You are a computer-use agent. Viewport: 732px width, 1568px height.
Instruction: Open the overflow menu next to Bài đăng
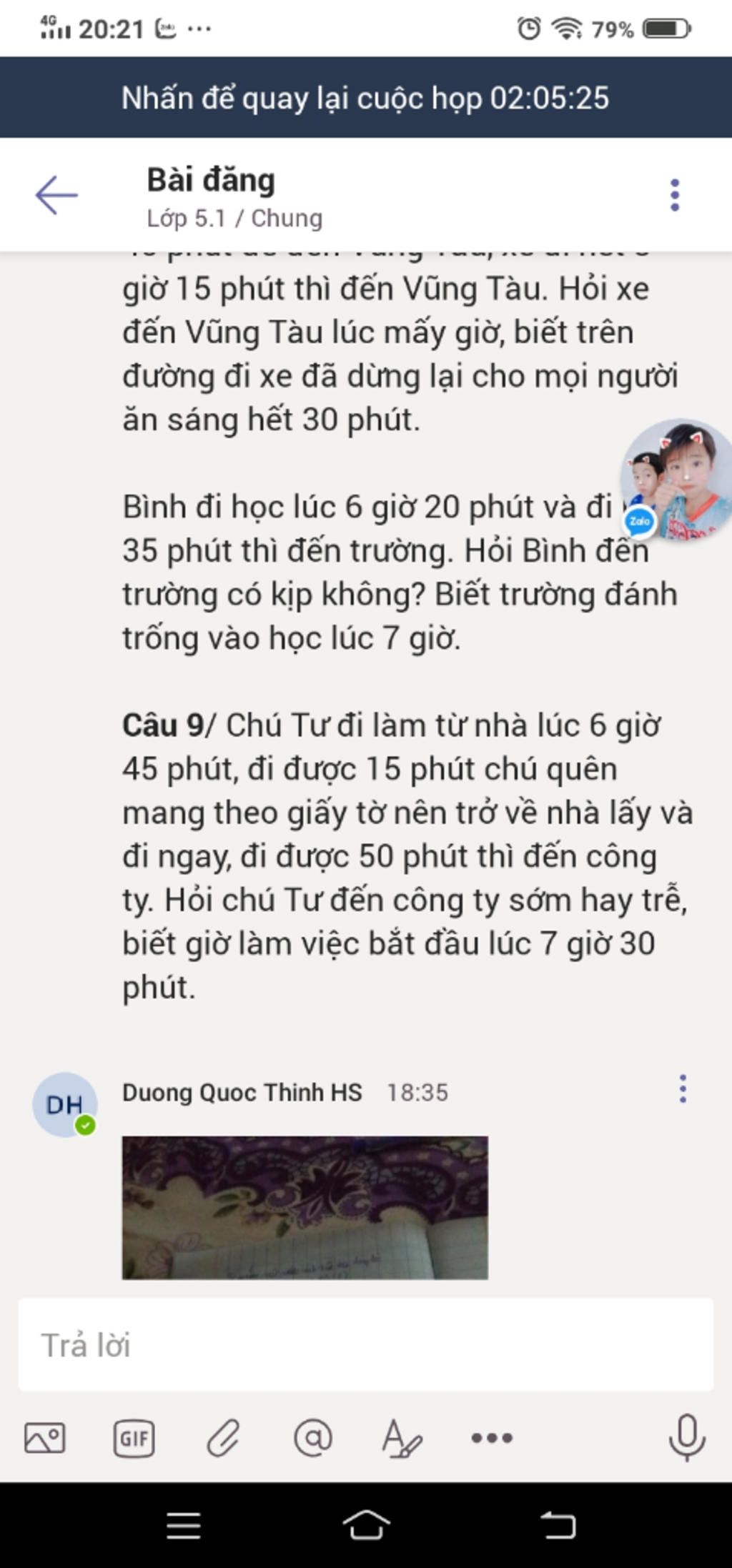coord(674,195)
